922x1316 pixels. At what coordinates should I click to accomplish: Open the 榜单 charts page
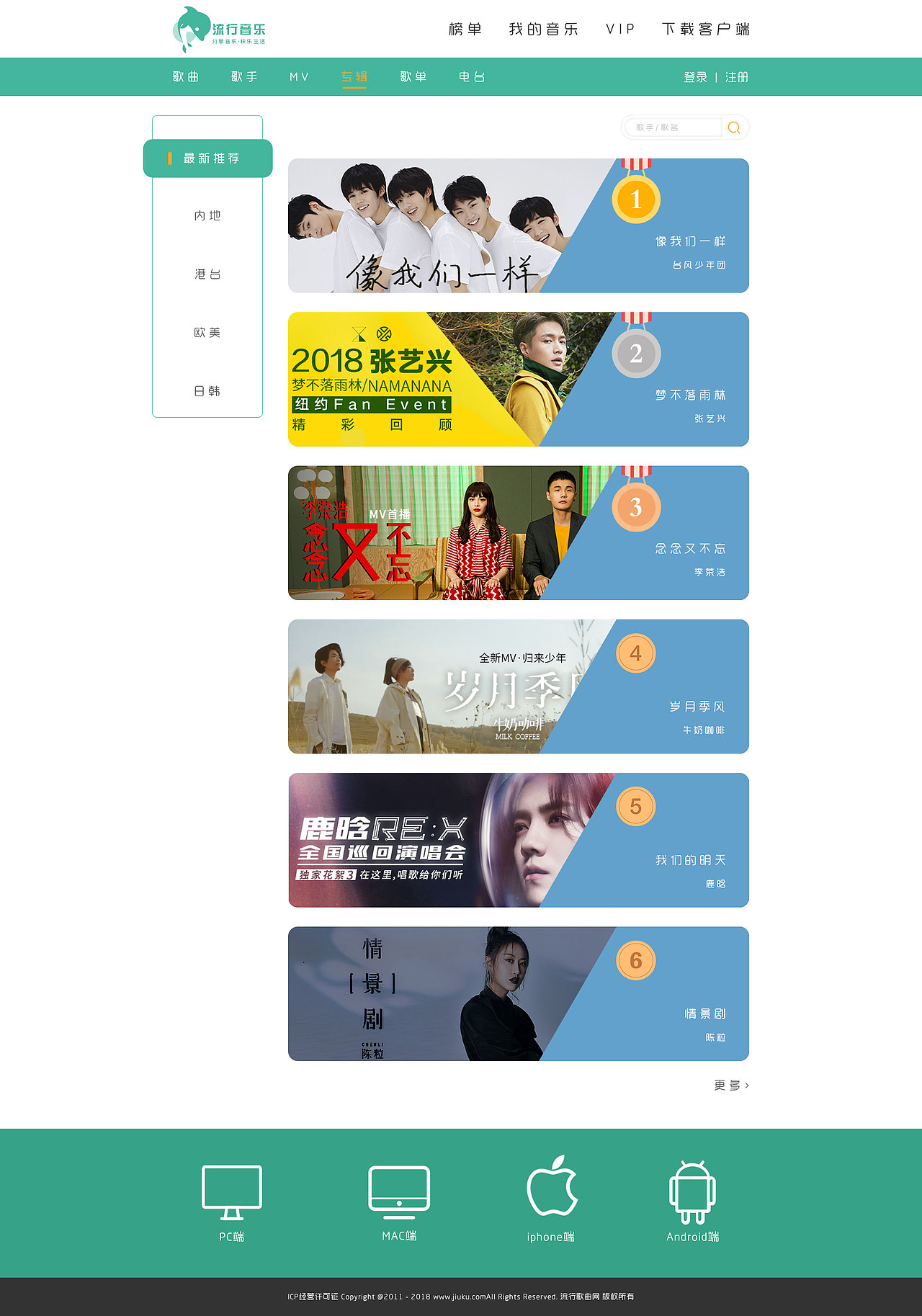465,29
